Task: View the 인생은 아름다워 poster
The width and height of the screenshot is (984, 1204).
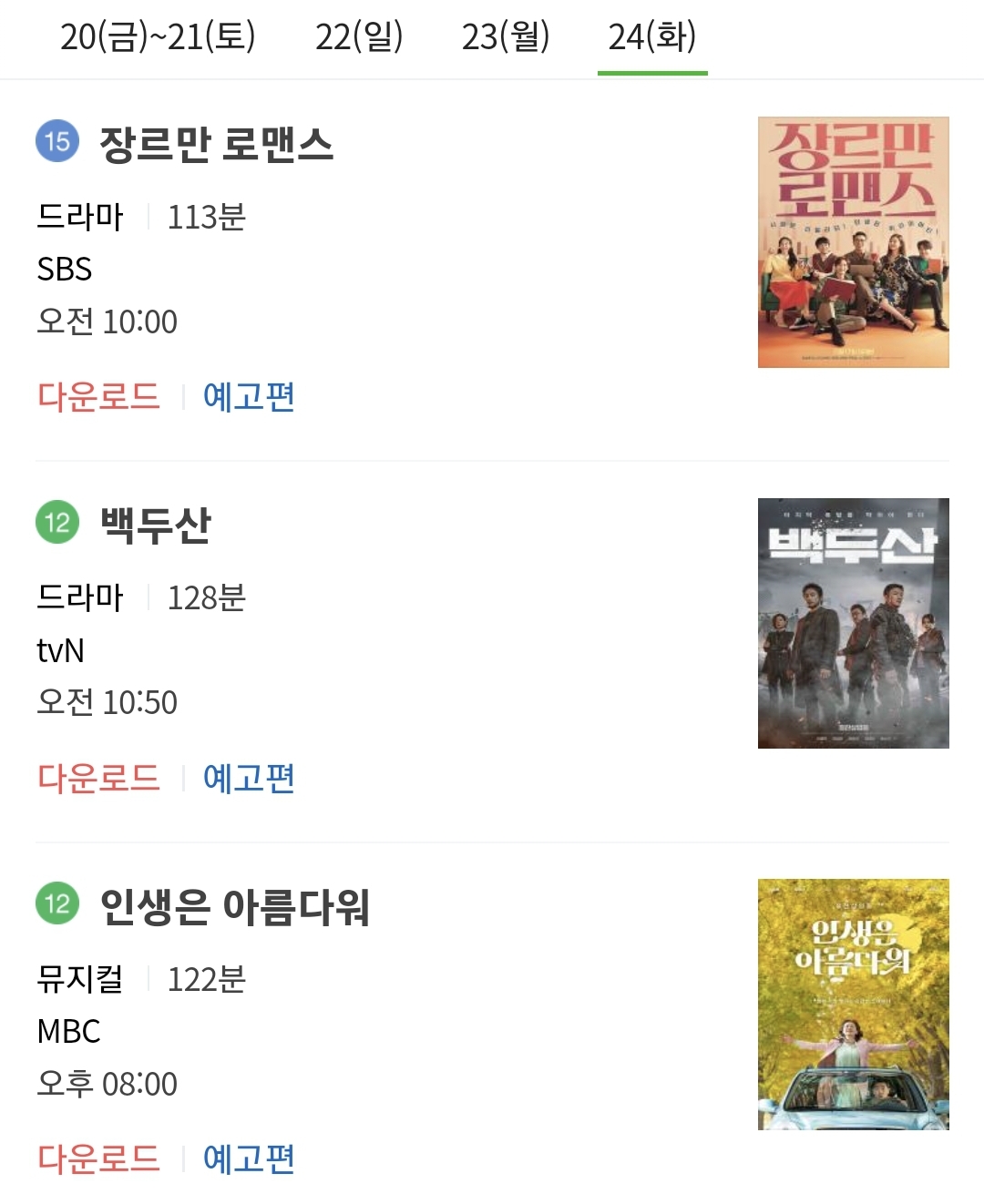Action: 853,1005
